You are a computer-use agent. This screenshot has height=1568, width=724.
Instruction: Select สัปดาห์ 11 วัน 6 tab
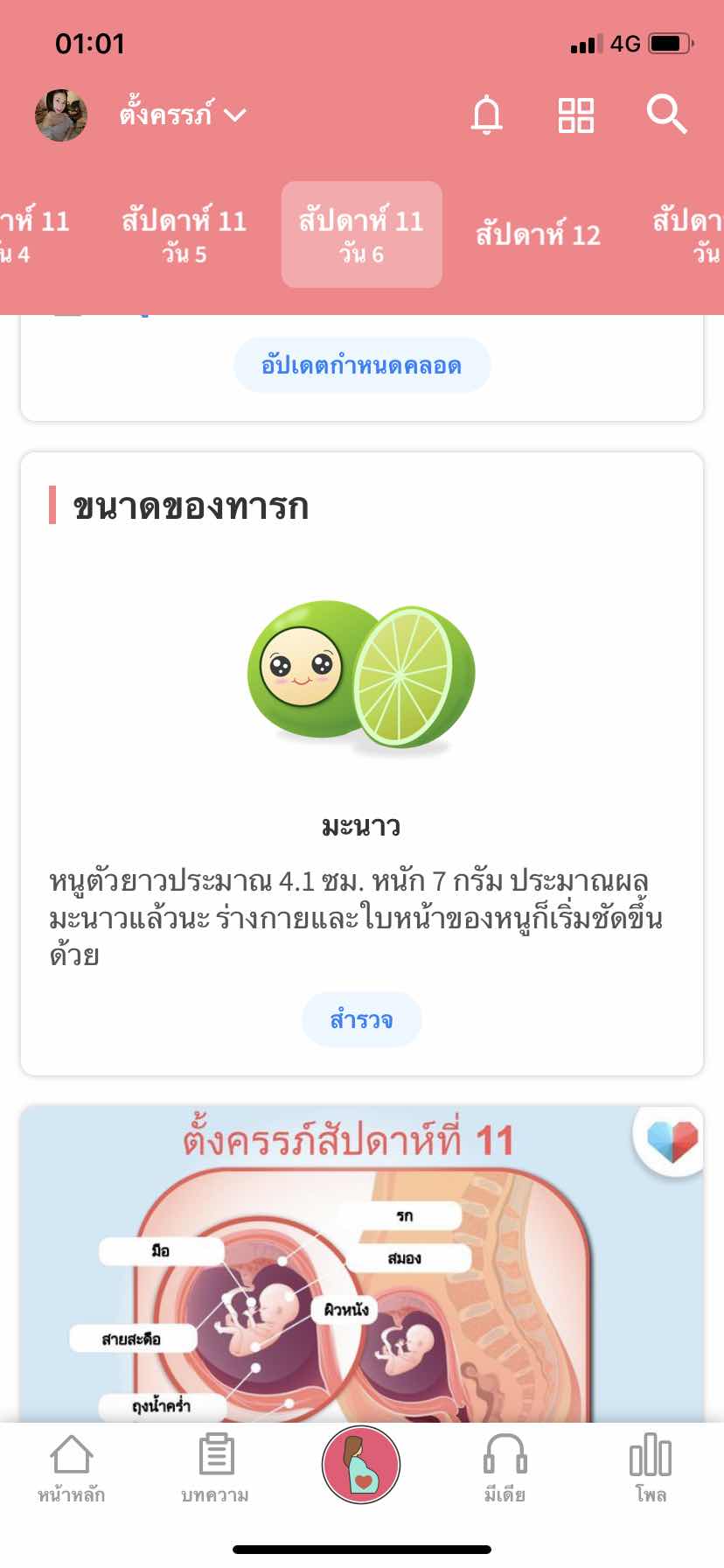pos(361,234)
